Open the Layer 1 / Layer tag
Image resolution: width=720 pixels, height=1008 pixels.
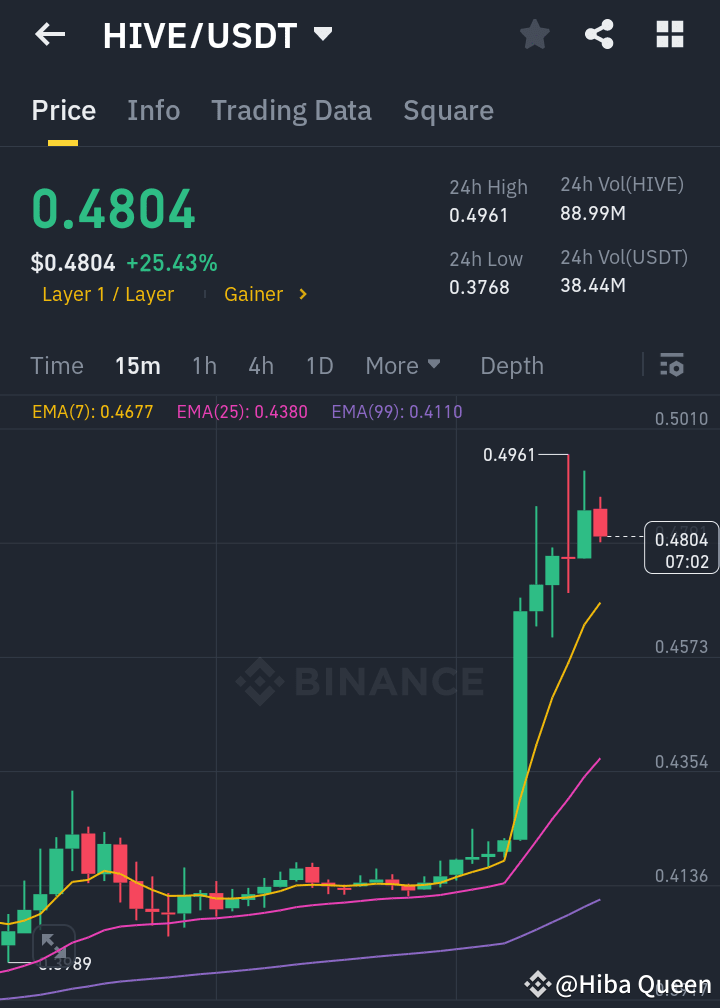coord(108,294)
